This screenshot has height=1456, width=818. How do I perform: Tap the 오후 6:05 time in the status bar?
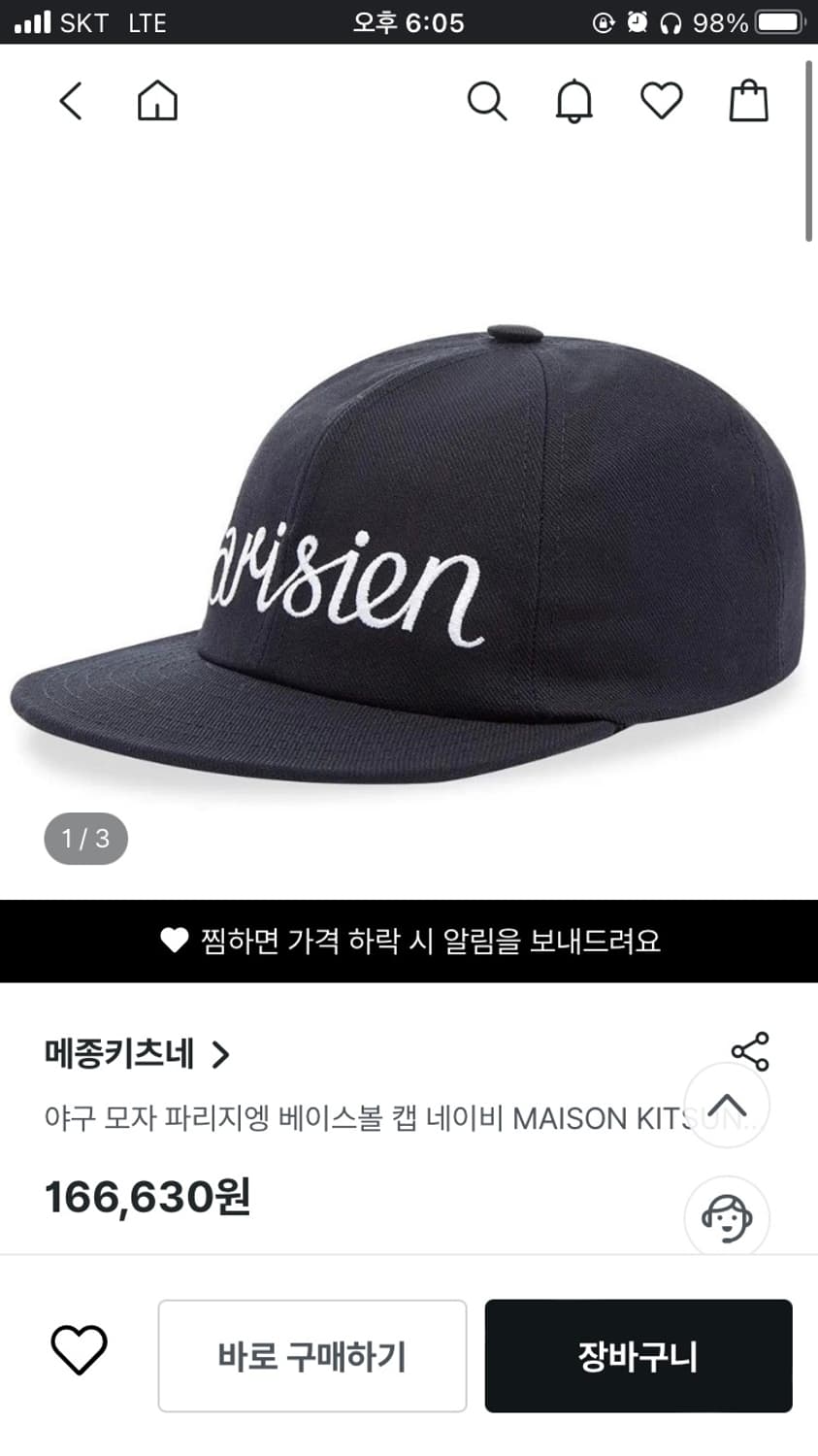click(409, 23)
